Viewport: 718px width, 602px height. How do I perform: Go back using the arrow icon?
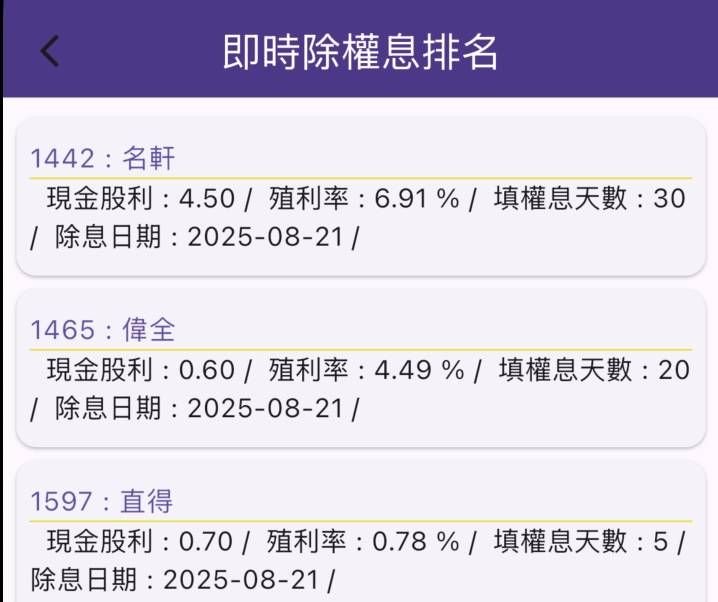(50, 50)
